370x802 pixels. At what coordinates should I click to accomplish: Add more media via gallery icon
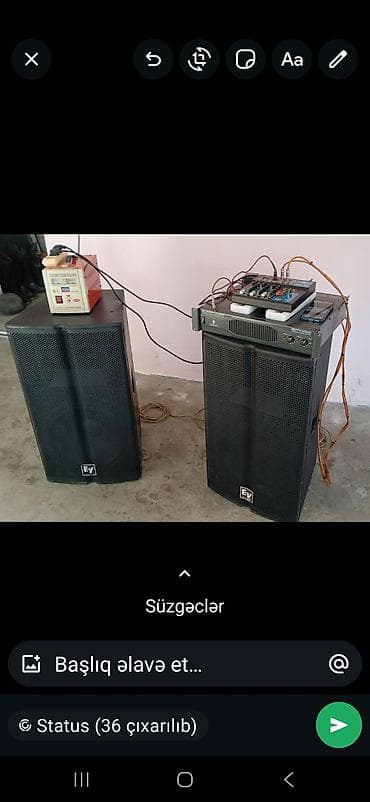click(x=31, y=664)
